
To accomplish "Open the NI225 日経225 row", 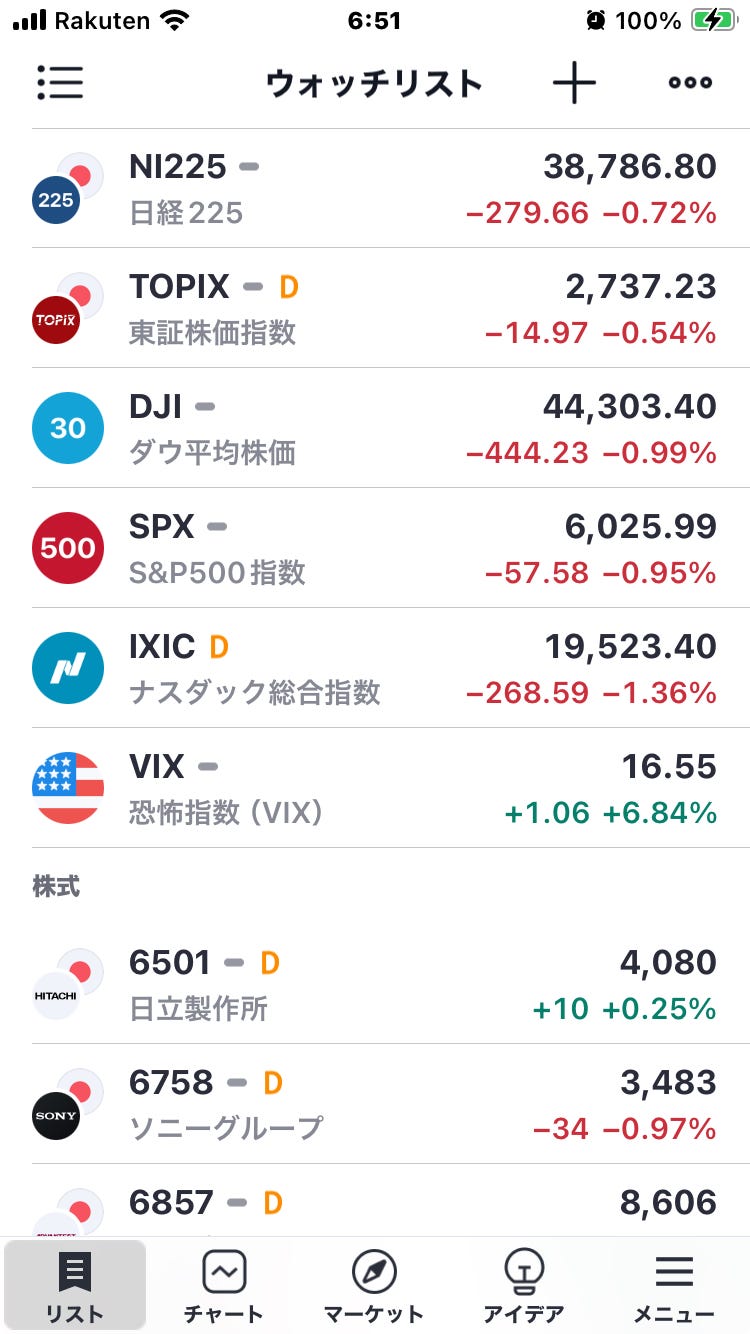I will 375,188.
